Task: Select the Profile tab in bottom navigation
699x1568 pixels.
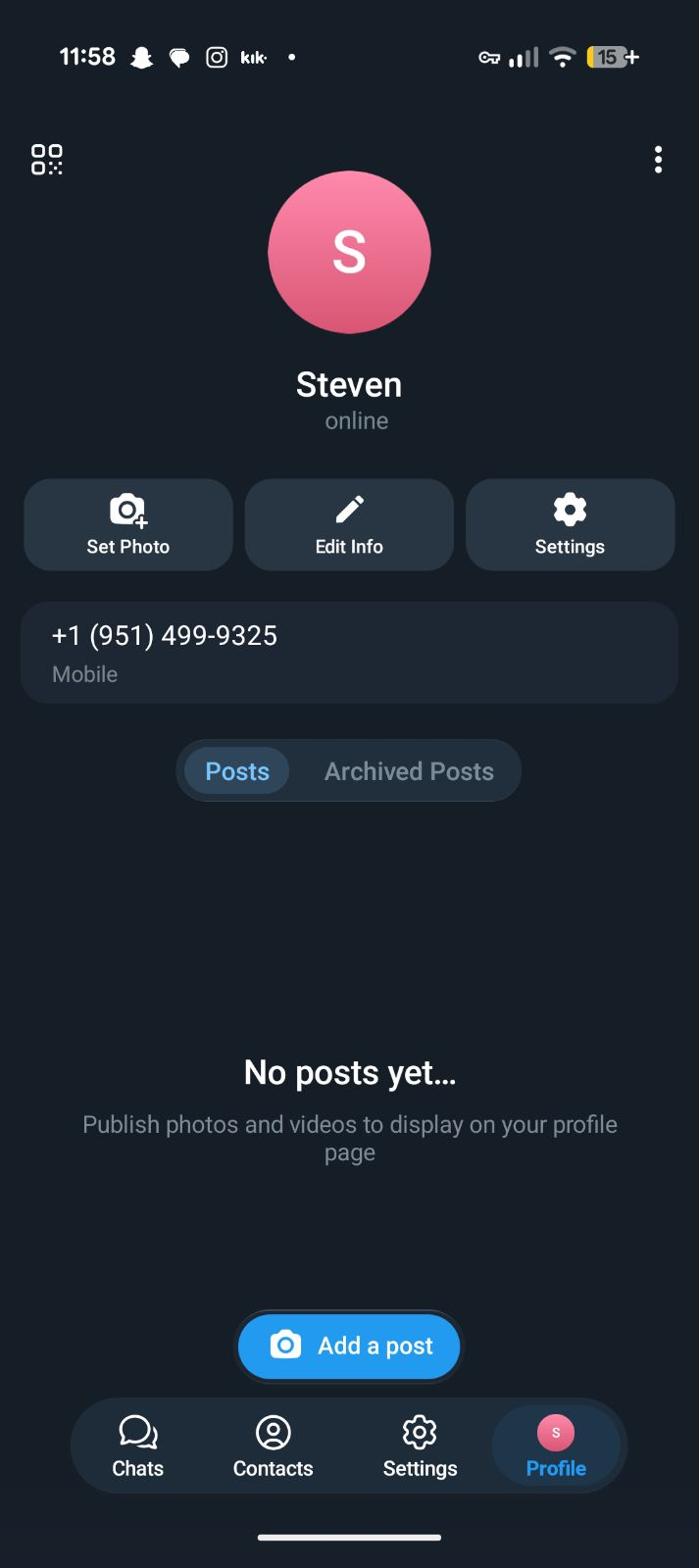Action: tap(556, 1445)
